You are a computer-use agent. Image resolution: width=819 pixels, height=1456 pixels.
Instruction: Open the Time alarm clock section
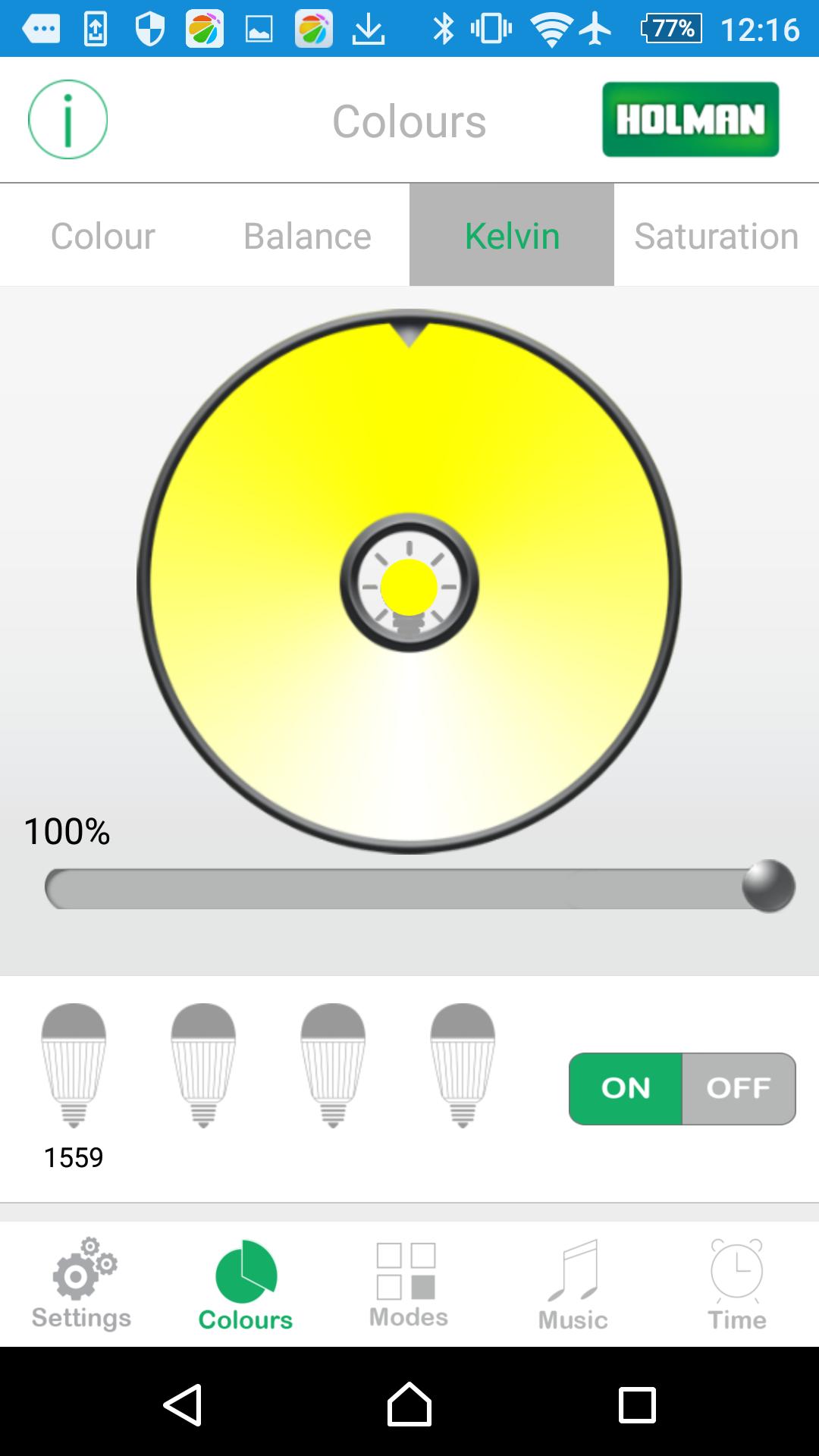pos(736,1282)
